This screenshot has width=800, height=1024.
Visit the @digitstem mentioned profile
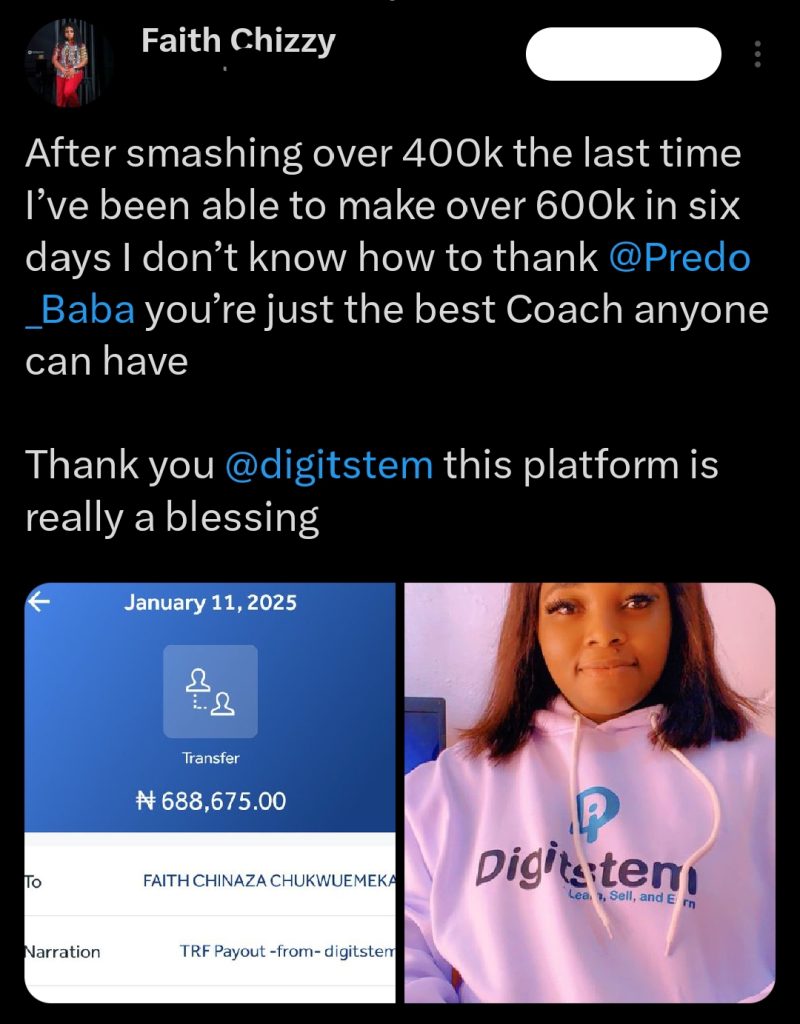[x=329, y=465]
